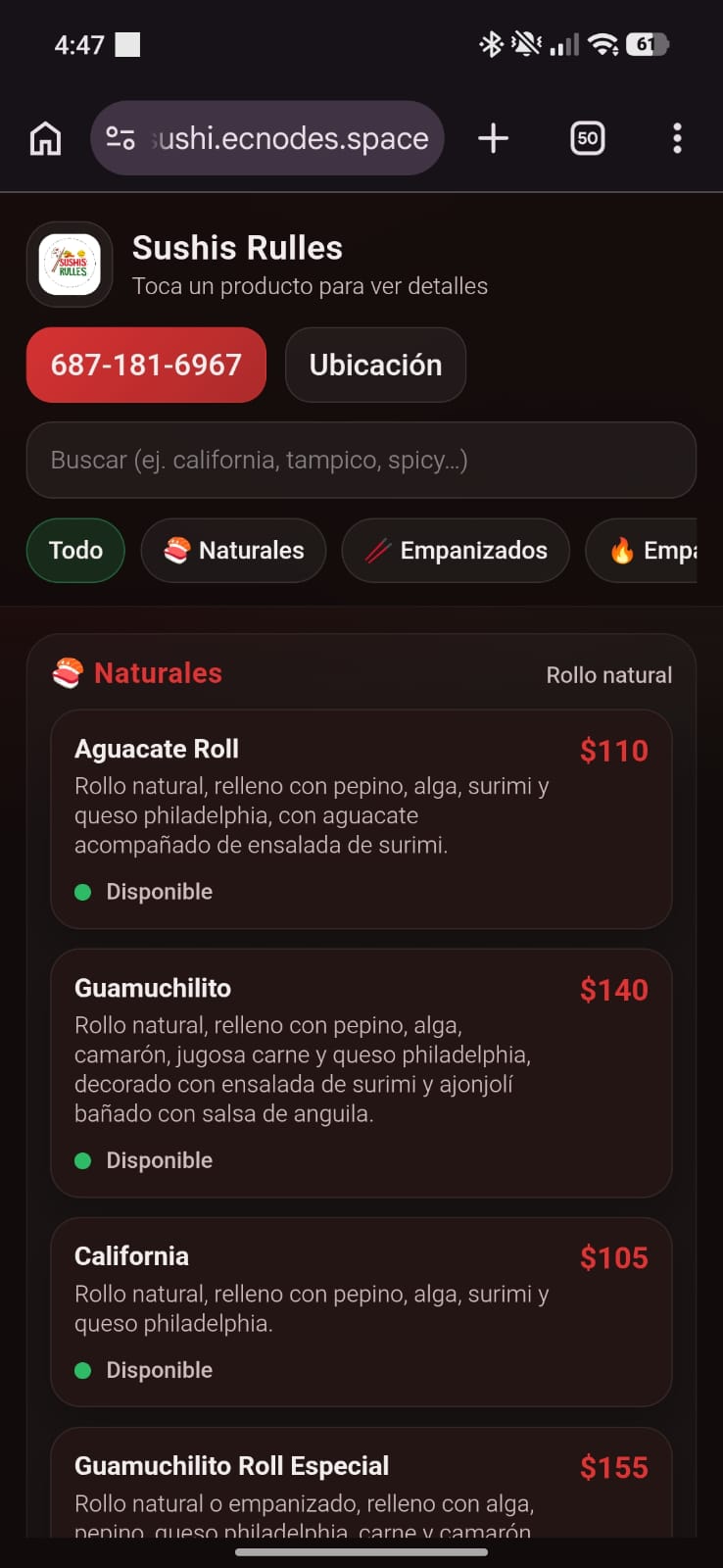Open the browser overflow menu
This screenshot has height=1568, width=723.
[x=677, y=138]
